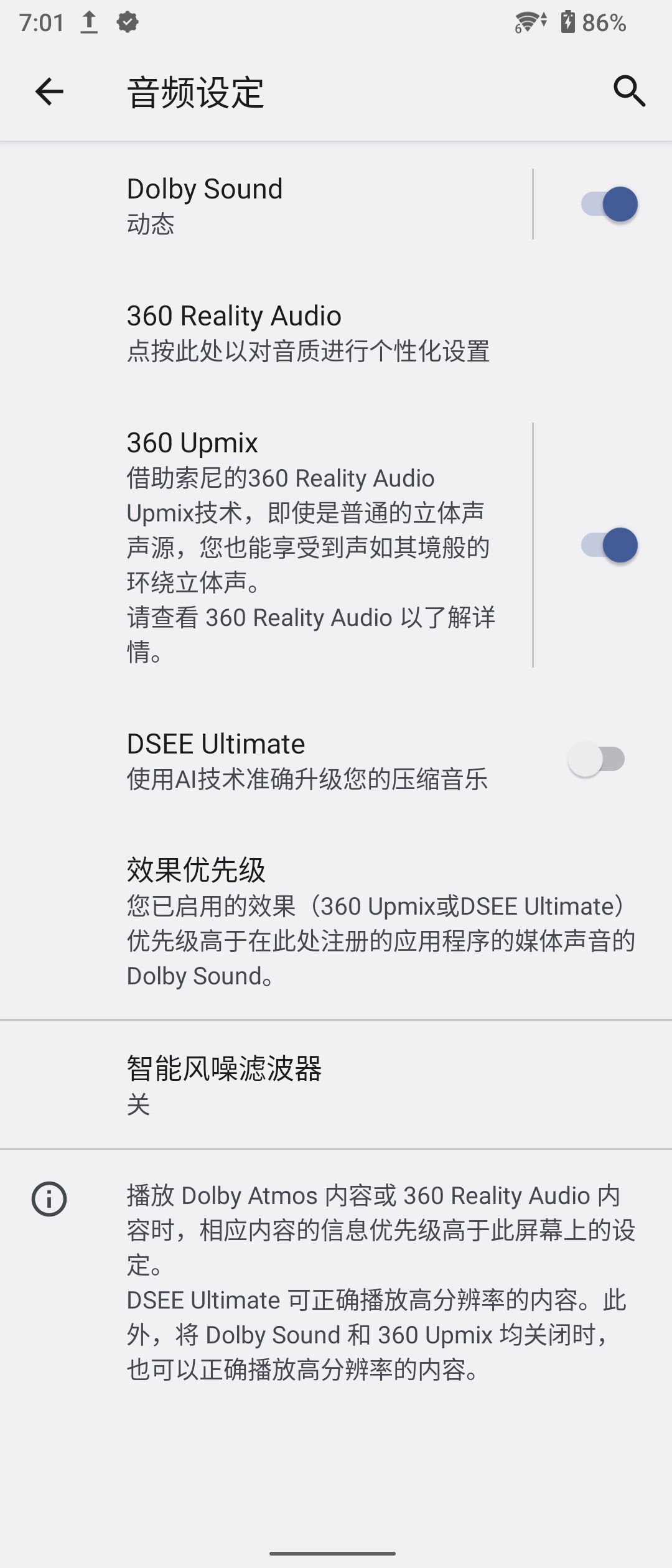The width and height of the screenshot is (672, 1568).
Task: Open 360 Reality Audio personalization
Action: [x=308, y=333]
